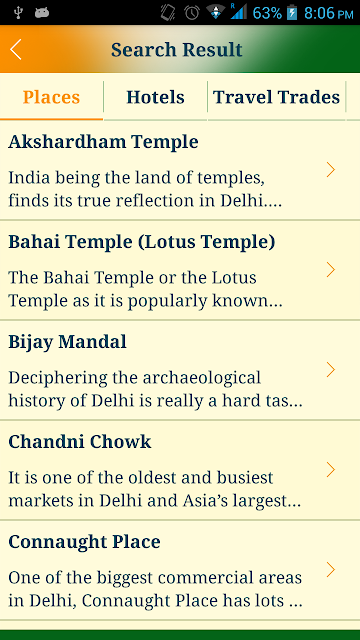This screenshot has height=640, width=360.
Task: Open the Akshardham Temple result
Action: point(180,171)
